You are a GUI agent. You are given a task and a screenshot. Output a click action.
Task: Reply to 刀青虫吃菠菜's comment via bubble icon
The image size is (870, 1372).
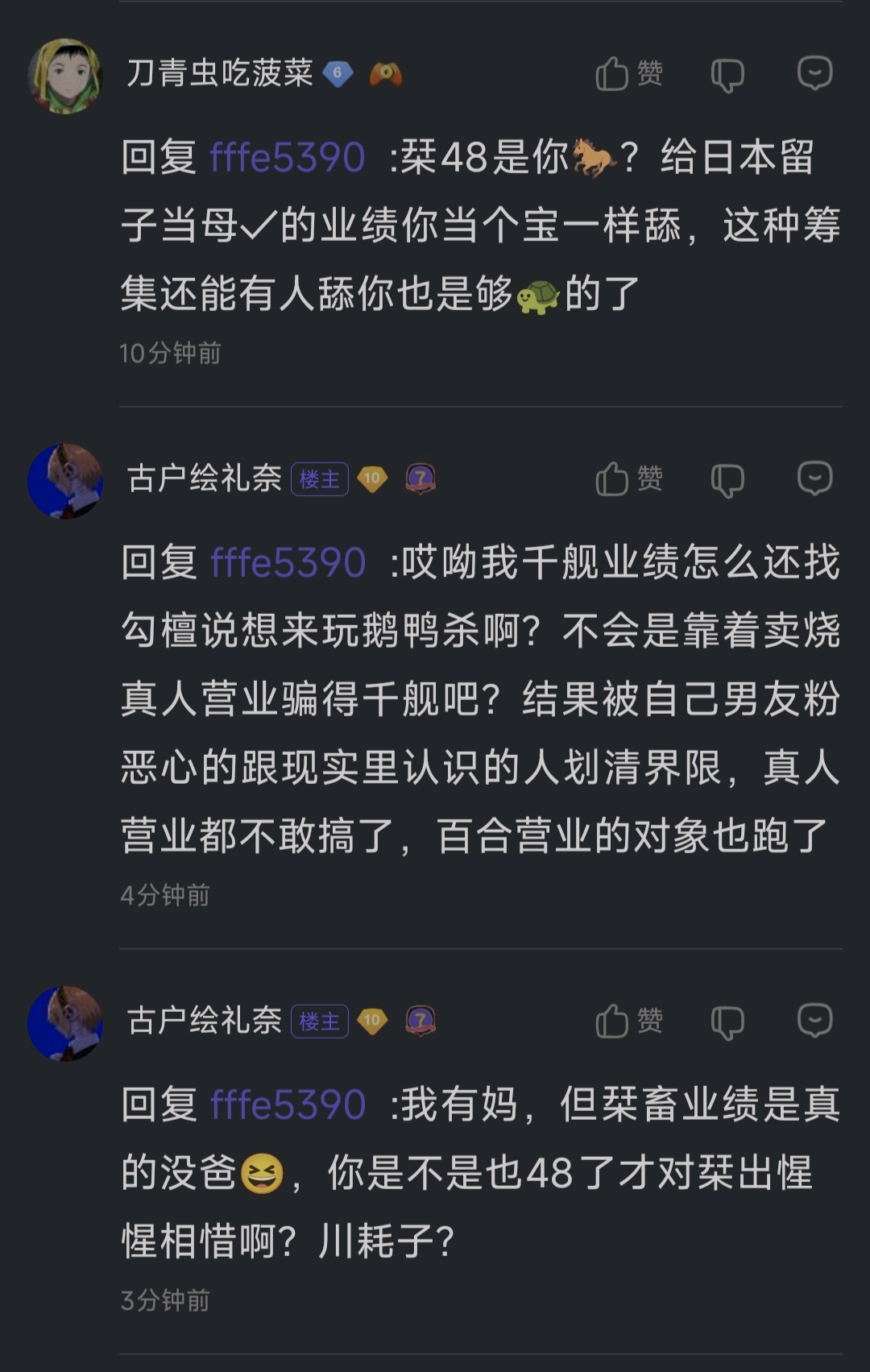pyautogui.click(x=814, y=73)
